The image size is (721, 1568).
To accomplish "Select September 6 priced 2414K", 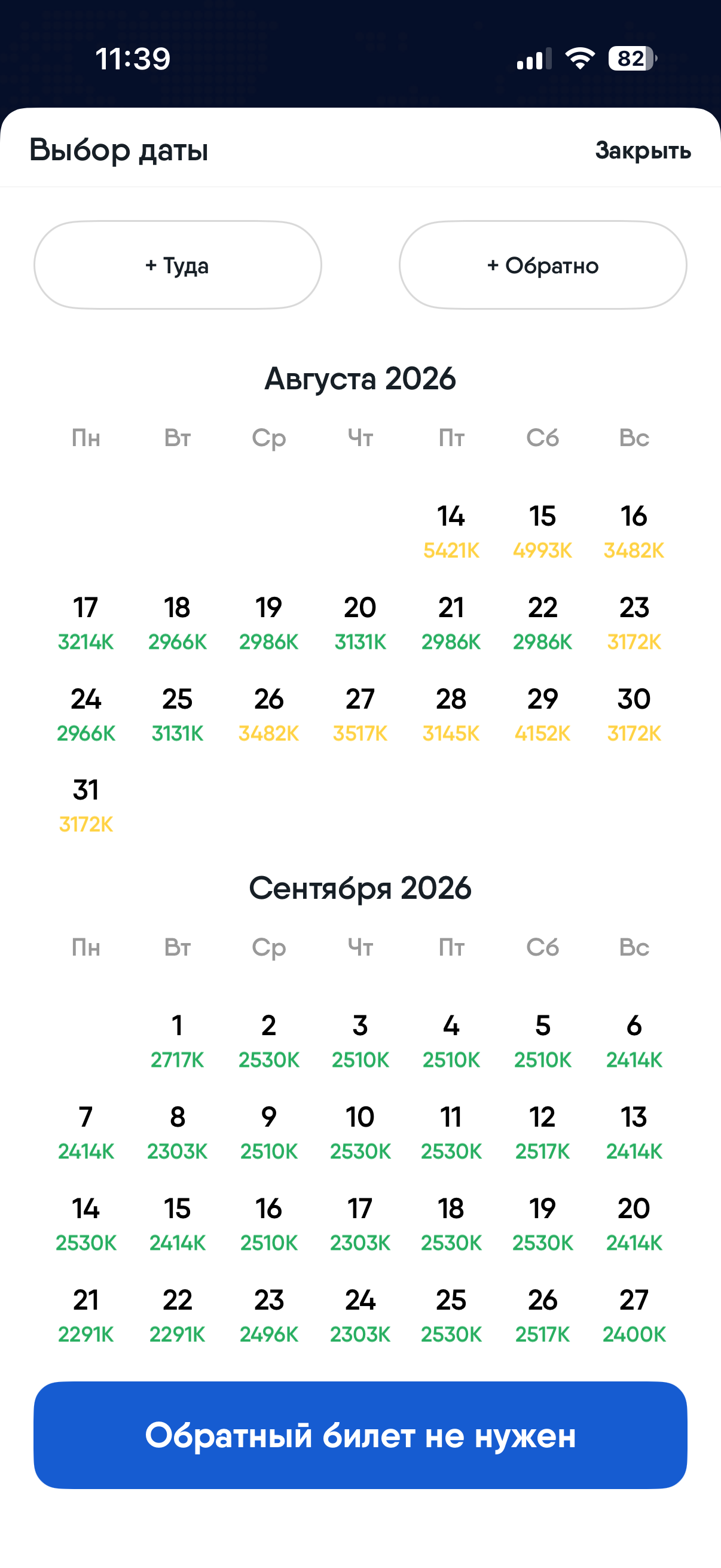I will [x=633, y=1041].
